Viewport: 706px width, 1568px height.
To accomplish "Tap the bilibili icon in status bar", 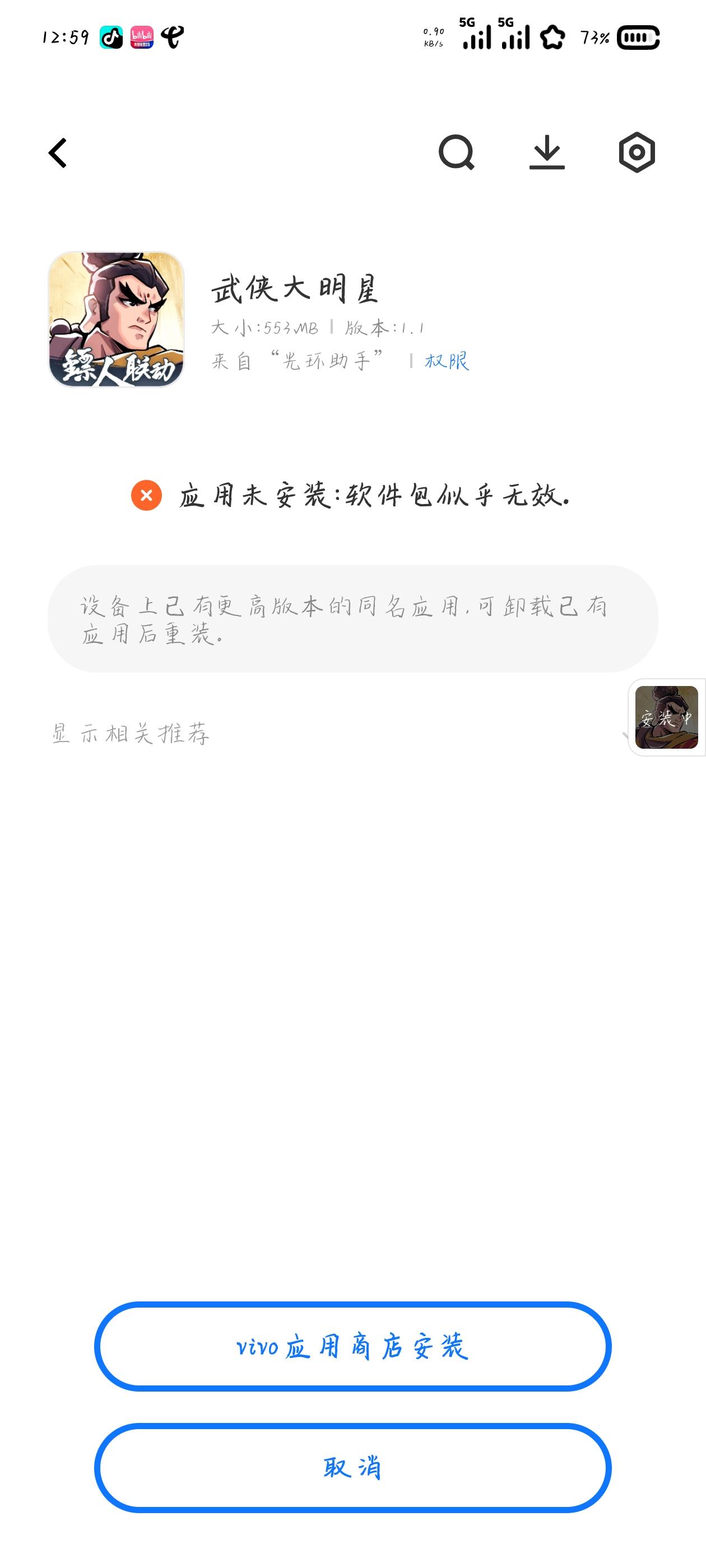I will point(143,38).
